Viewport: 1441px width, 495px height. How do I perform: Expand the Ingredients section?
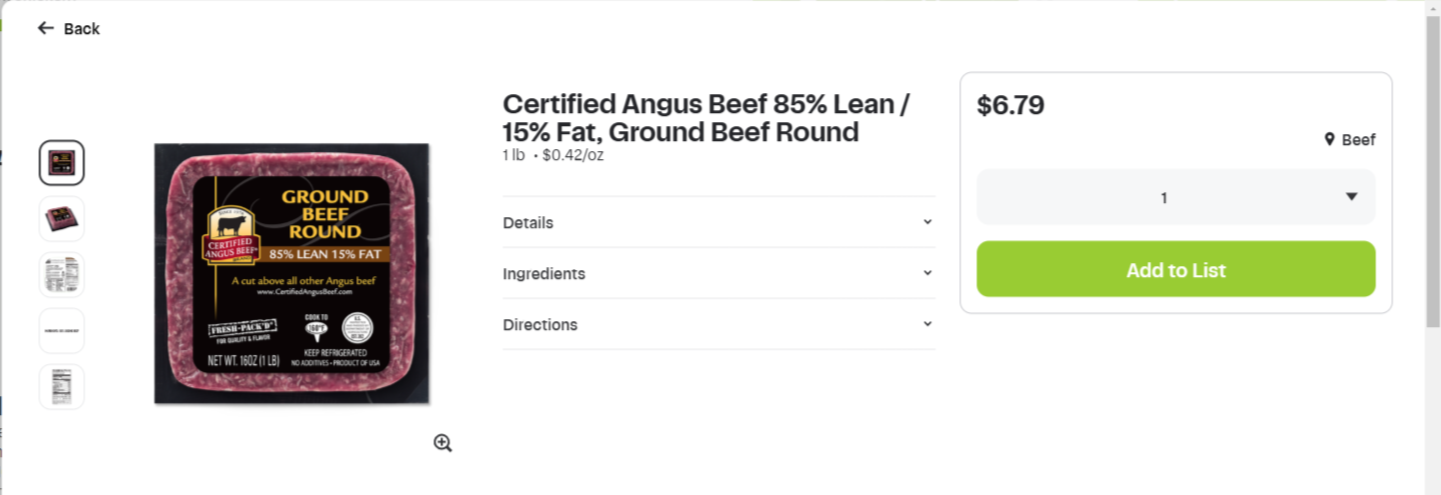[718, 274]
